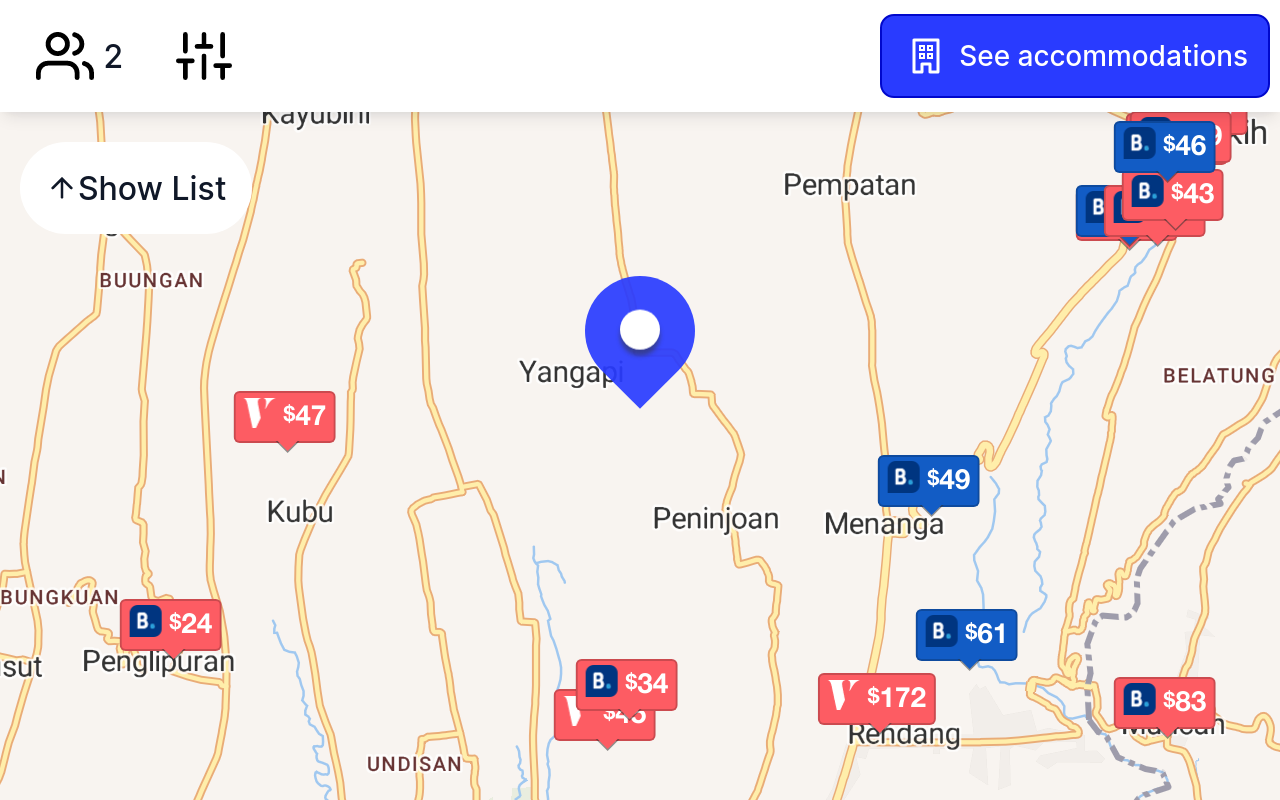Select the $24 price marker near Penglipuran
Image resolution: width=1280 pixels, height=800 pixels.
(x=171, y=624)
